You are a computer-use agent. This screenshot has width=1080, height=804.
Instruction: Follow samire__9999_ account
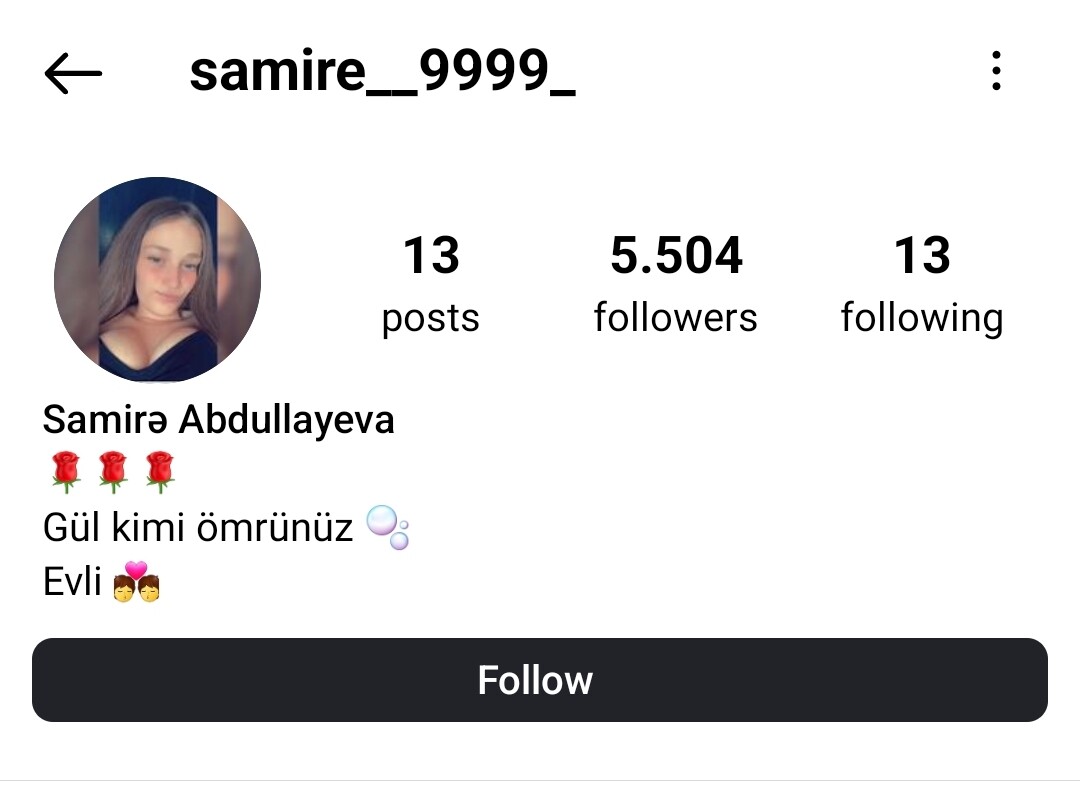click(x=539, y=680)
